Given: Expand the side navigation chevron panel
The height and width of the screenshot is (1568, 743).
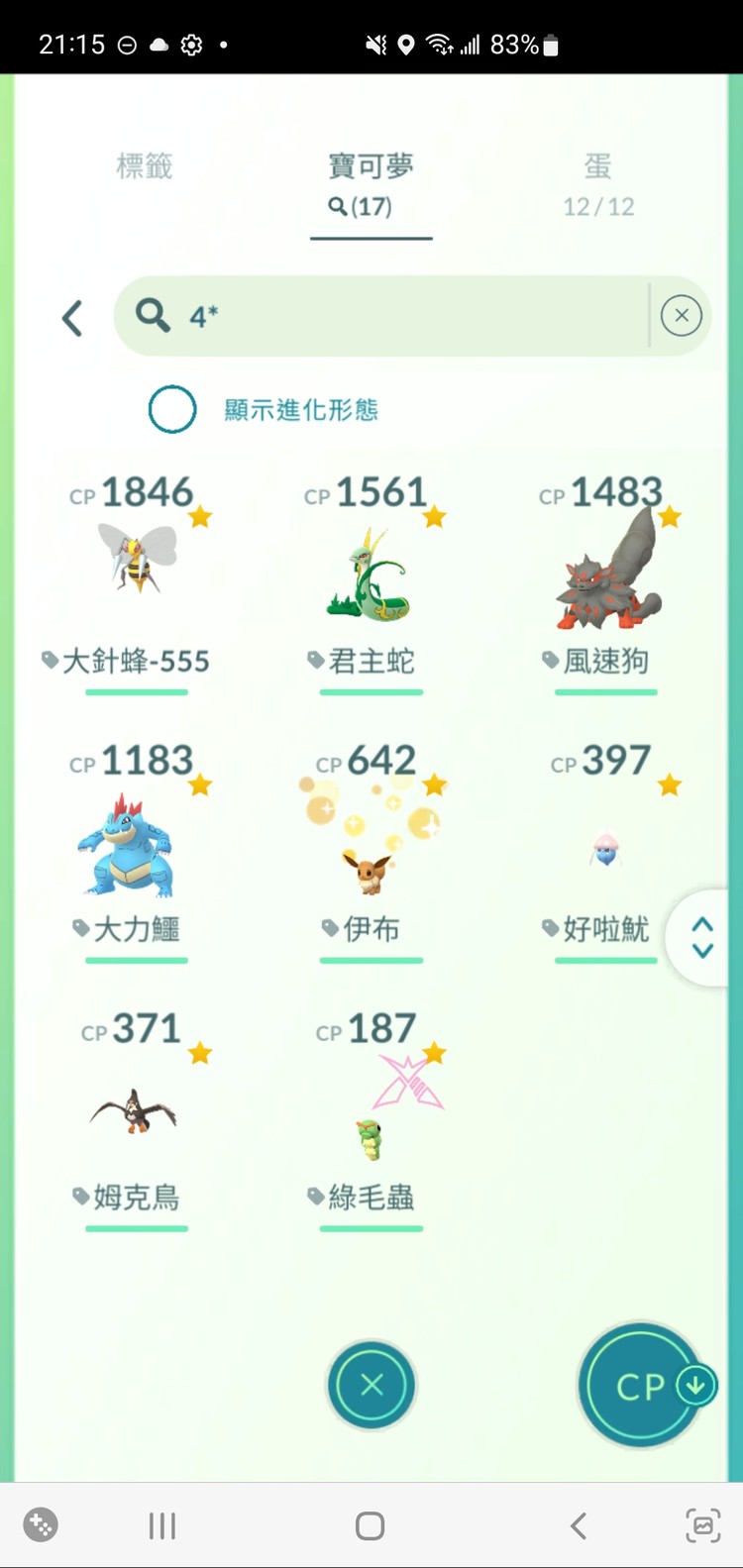Looking at the screenshot, I should click(701, 937).
